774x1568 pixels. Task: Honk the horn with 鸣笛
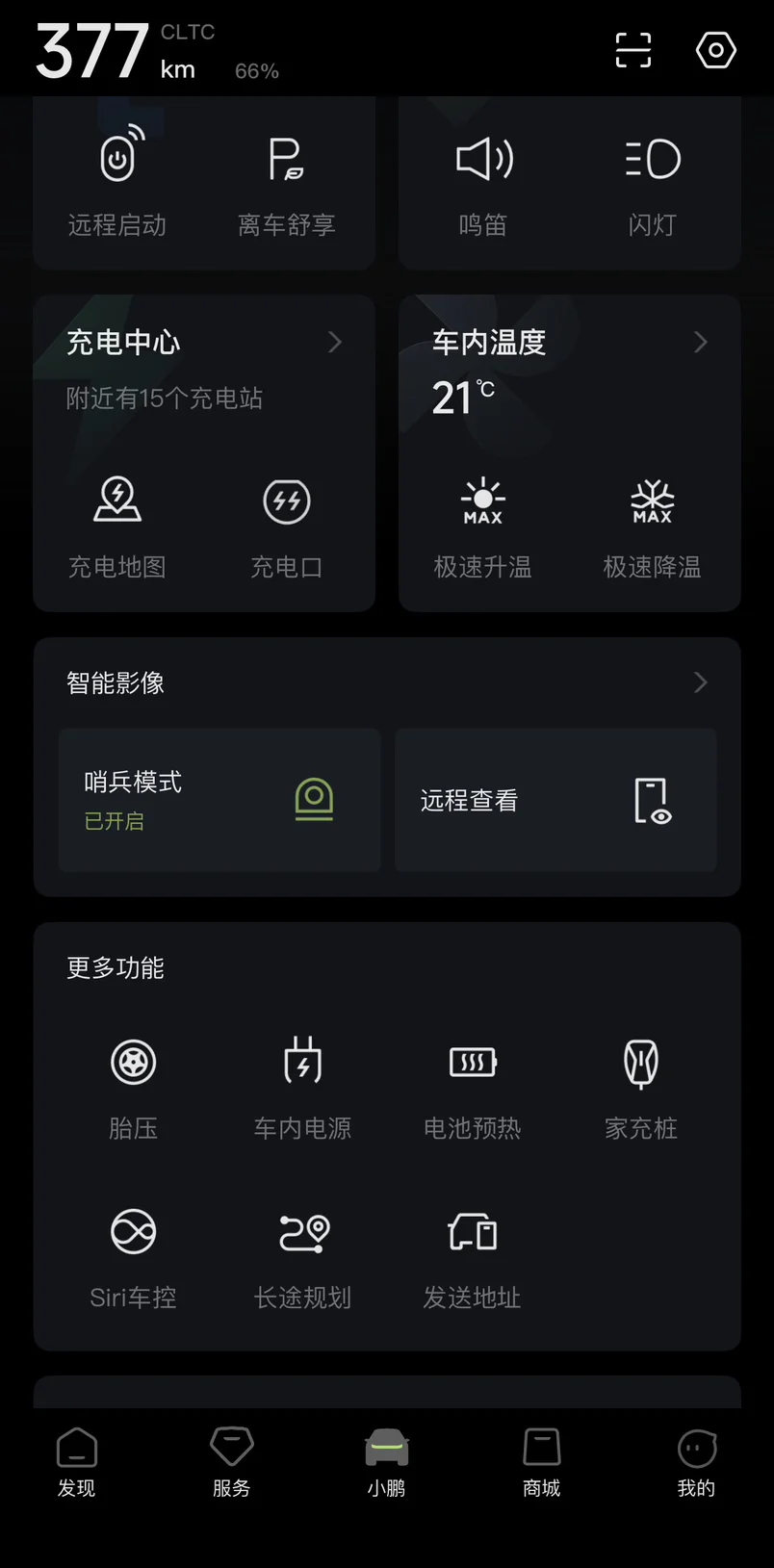(x=483, y=181)
